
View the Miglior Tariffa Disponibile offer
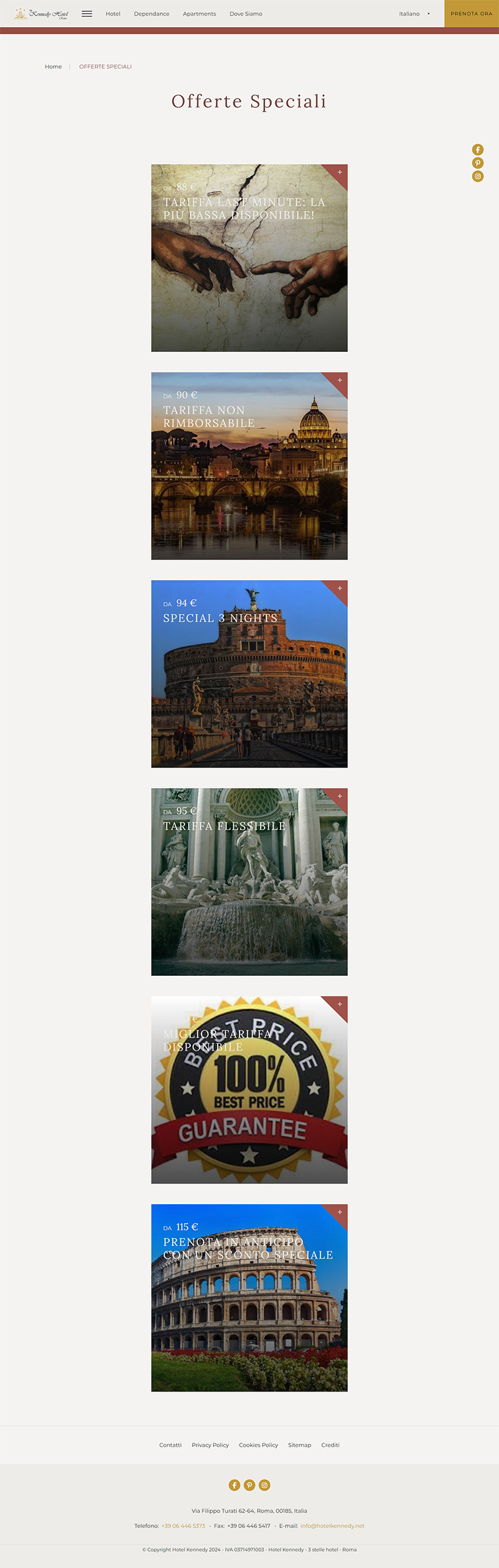(249, 1089)
